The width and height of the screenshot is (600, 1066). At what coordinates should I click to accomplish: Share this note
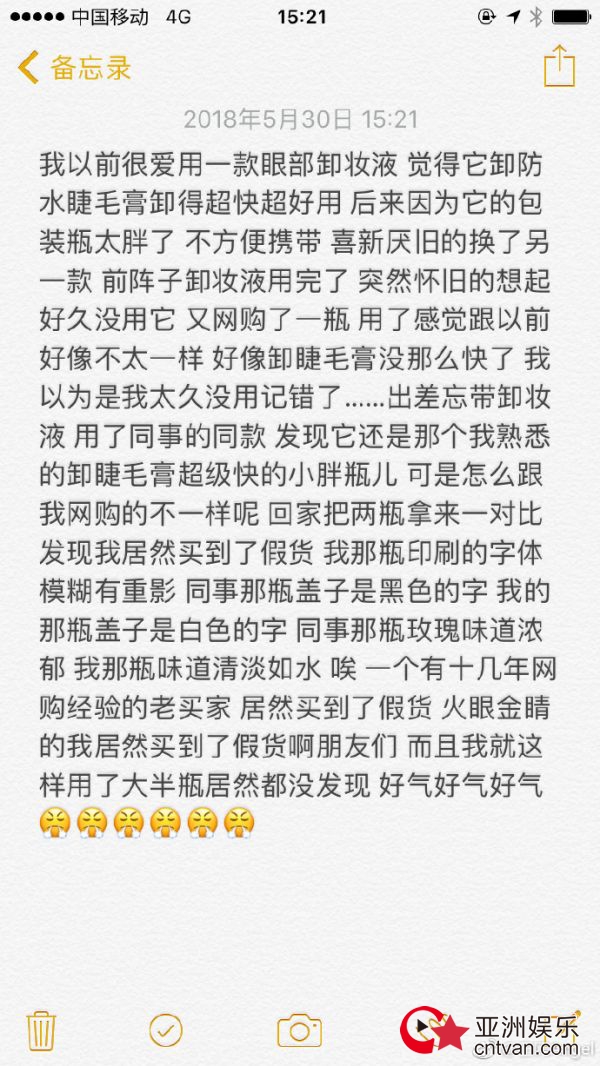(559, 67)
